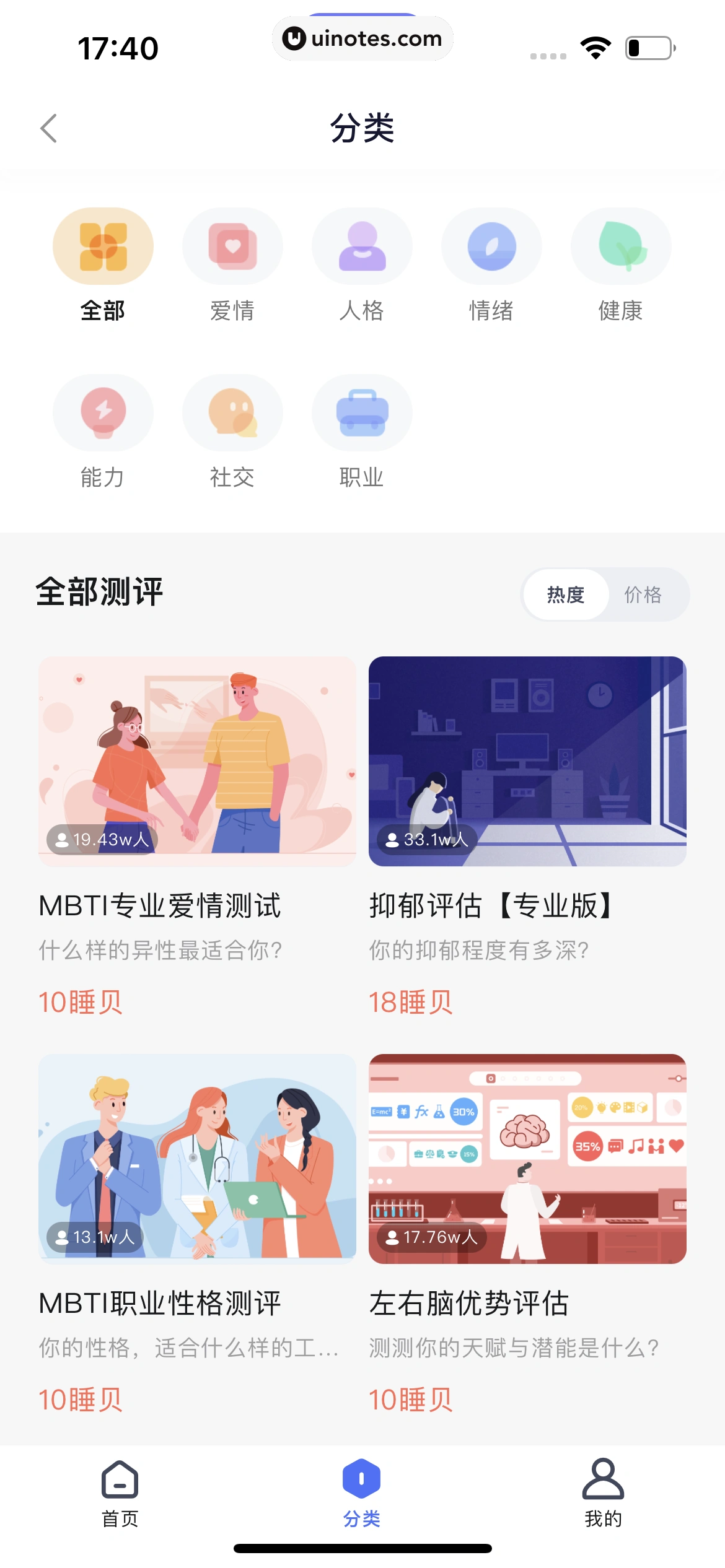
Task: Open the uinotes.com notification pill
Action: point(362,38)
